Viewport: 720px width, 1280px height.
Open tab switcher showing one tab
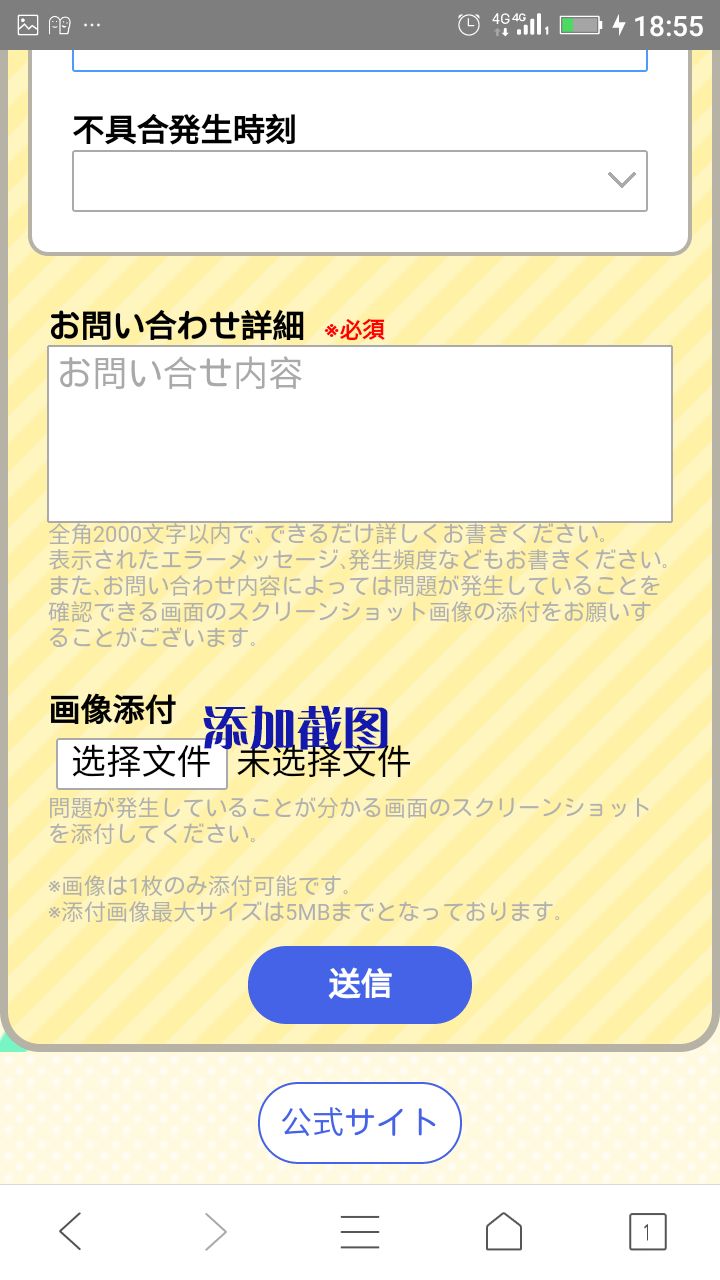point(647,1231)
